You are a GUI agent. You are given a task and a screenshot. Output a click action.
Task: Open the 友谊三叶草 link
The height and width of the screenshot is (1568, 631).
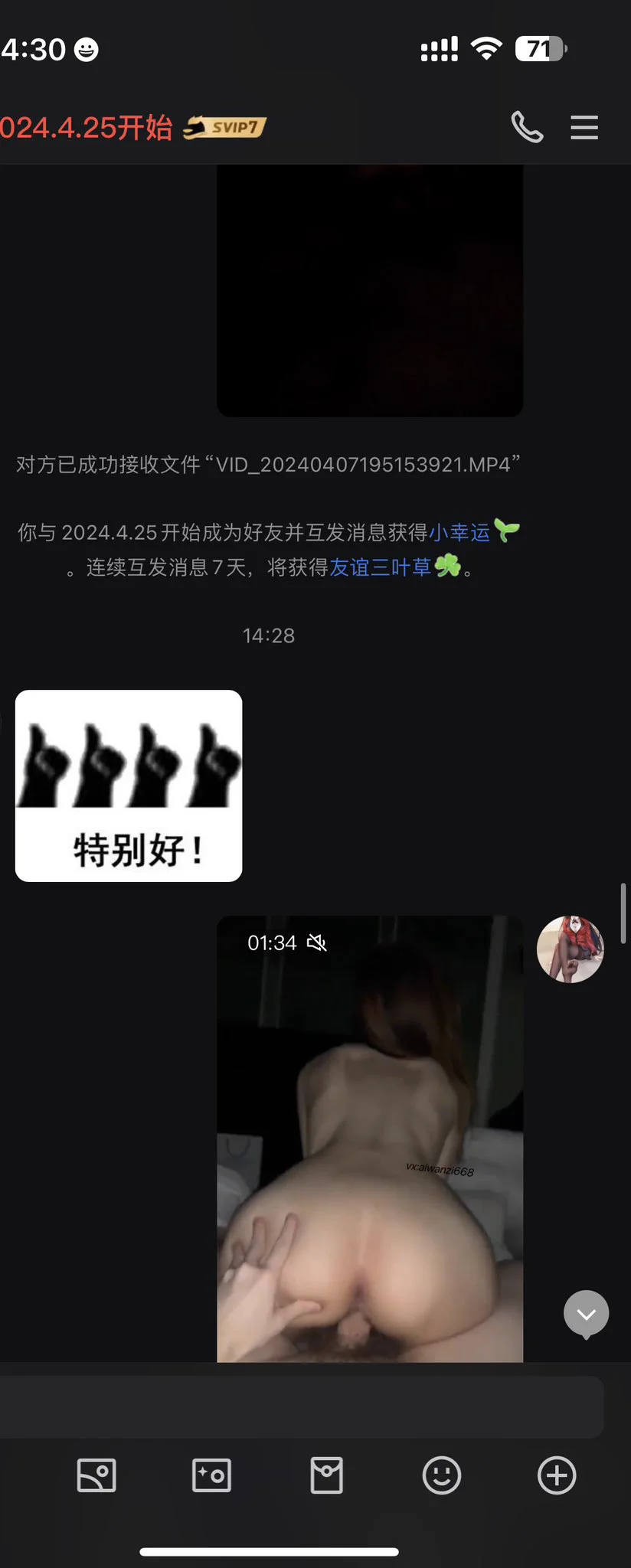coord(381,567)
